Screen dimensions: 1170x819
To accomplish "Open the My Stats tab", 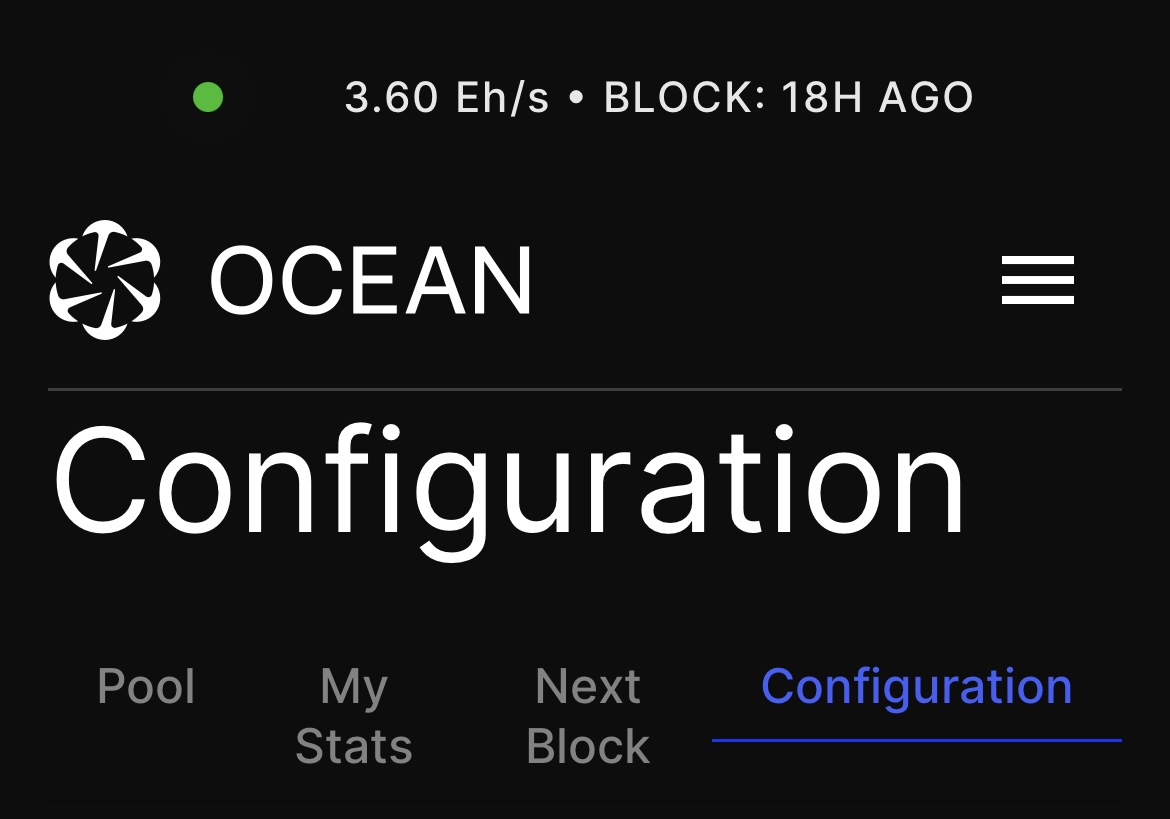I will 354,716.
